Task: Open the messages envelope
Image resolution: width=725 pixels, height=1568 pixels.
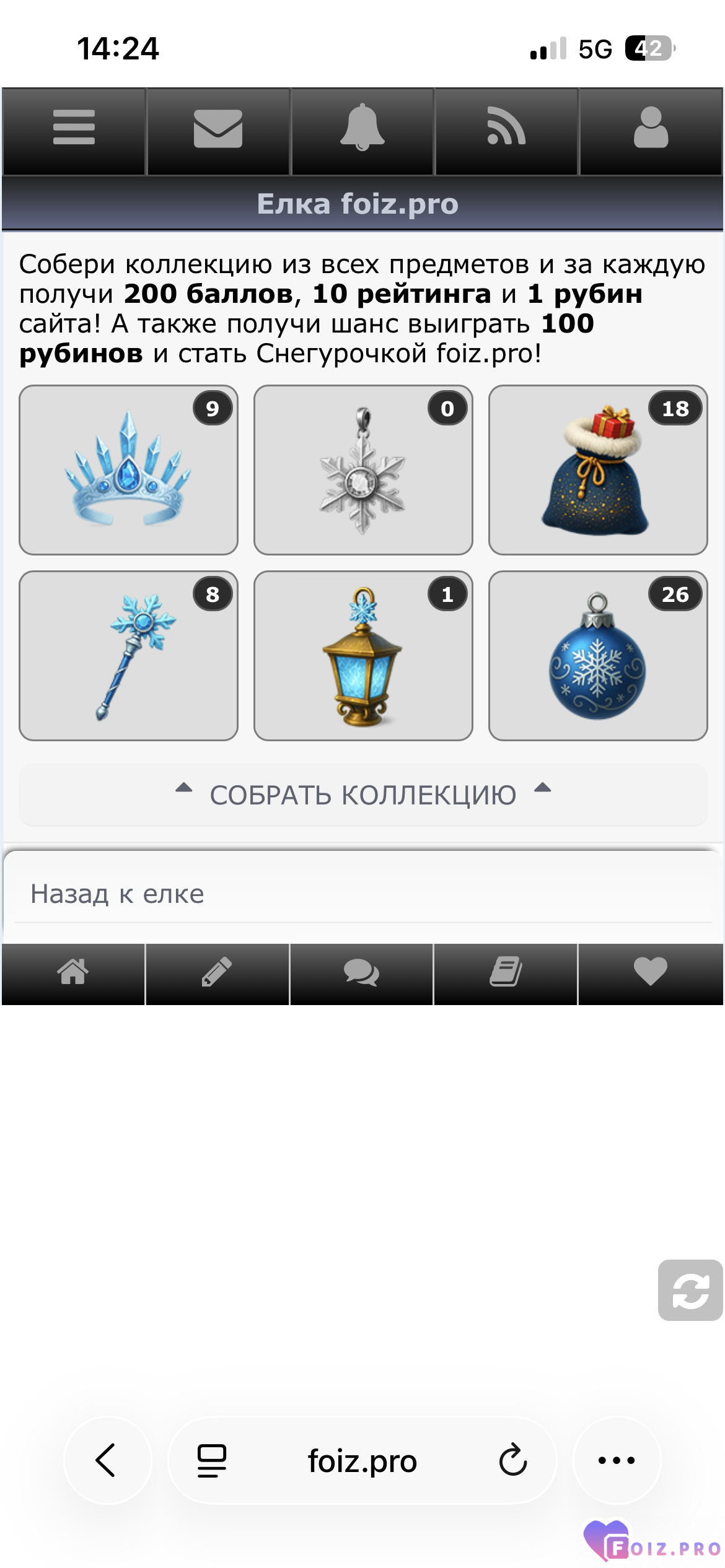Action: point(218,128)
